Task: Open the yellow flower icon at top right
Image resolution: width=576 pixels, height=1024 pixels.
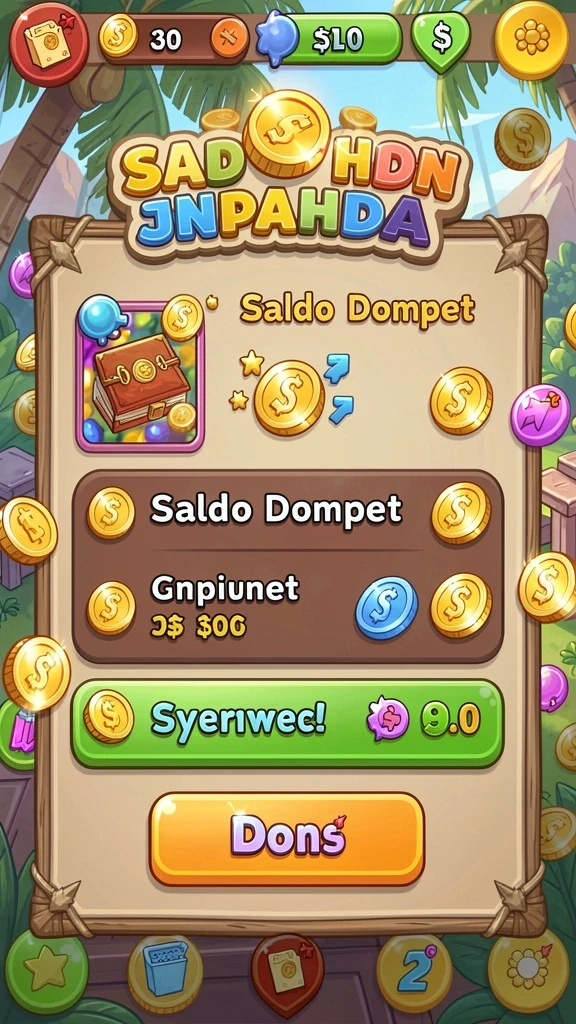Action: (x=532, y=40)
